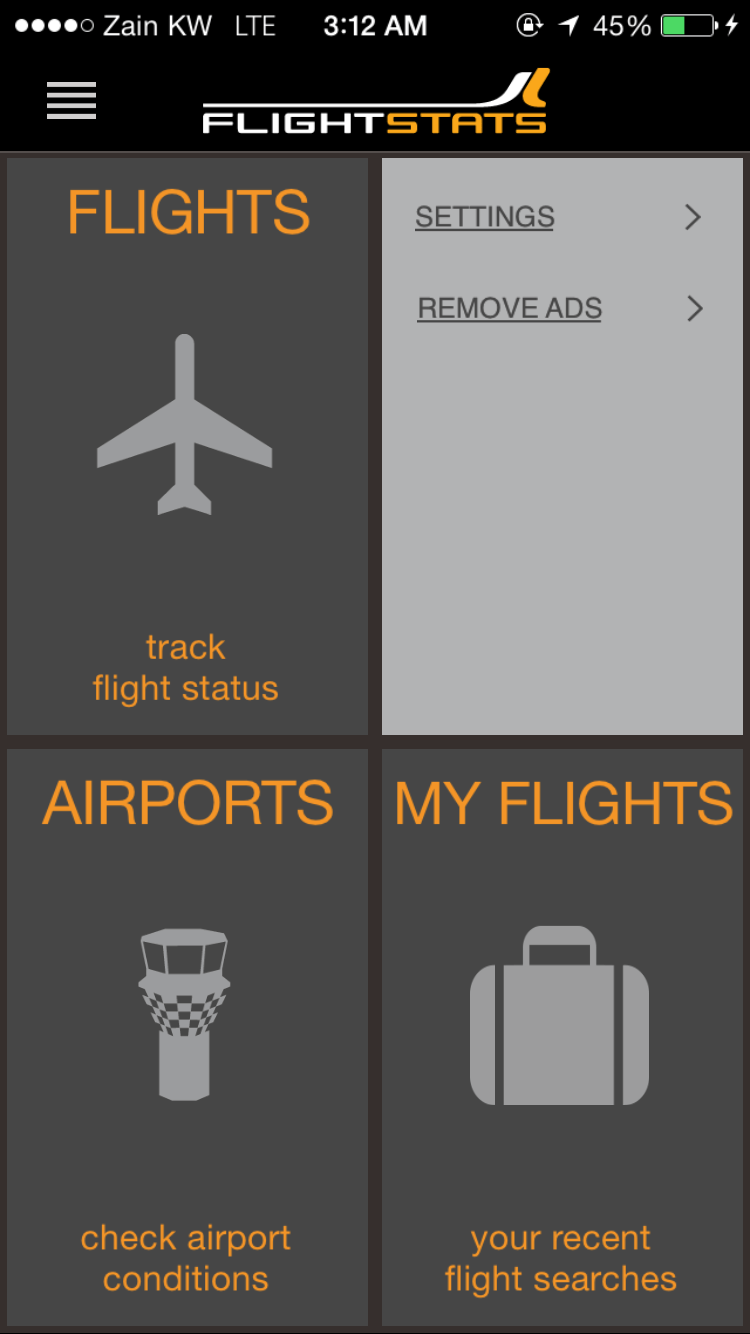Screen dimensions: 750x1334
Task: Open the hamburger drawer menu
Action: pyautogui.click(x=71, y=101)
